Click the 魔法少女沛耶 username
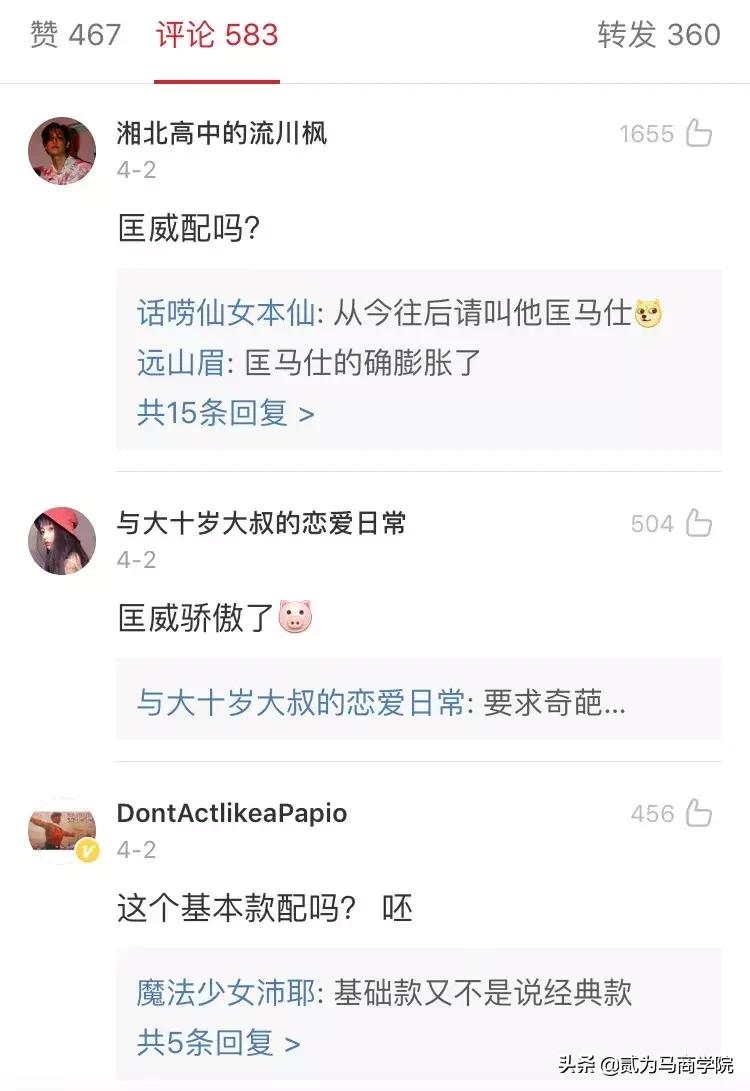 pos(212,987)
